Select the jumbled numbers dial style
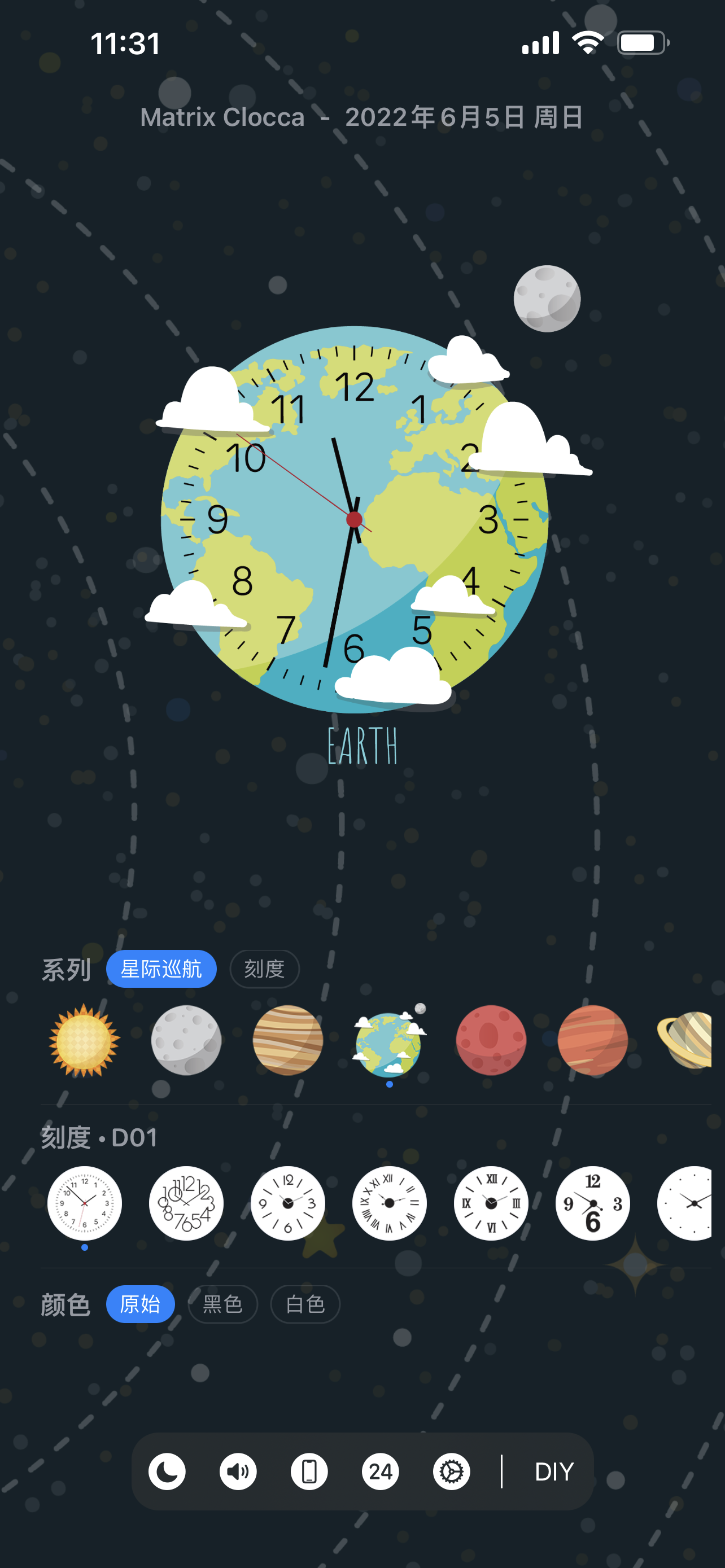 click(x=186, y=1203)
